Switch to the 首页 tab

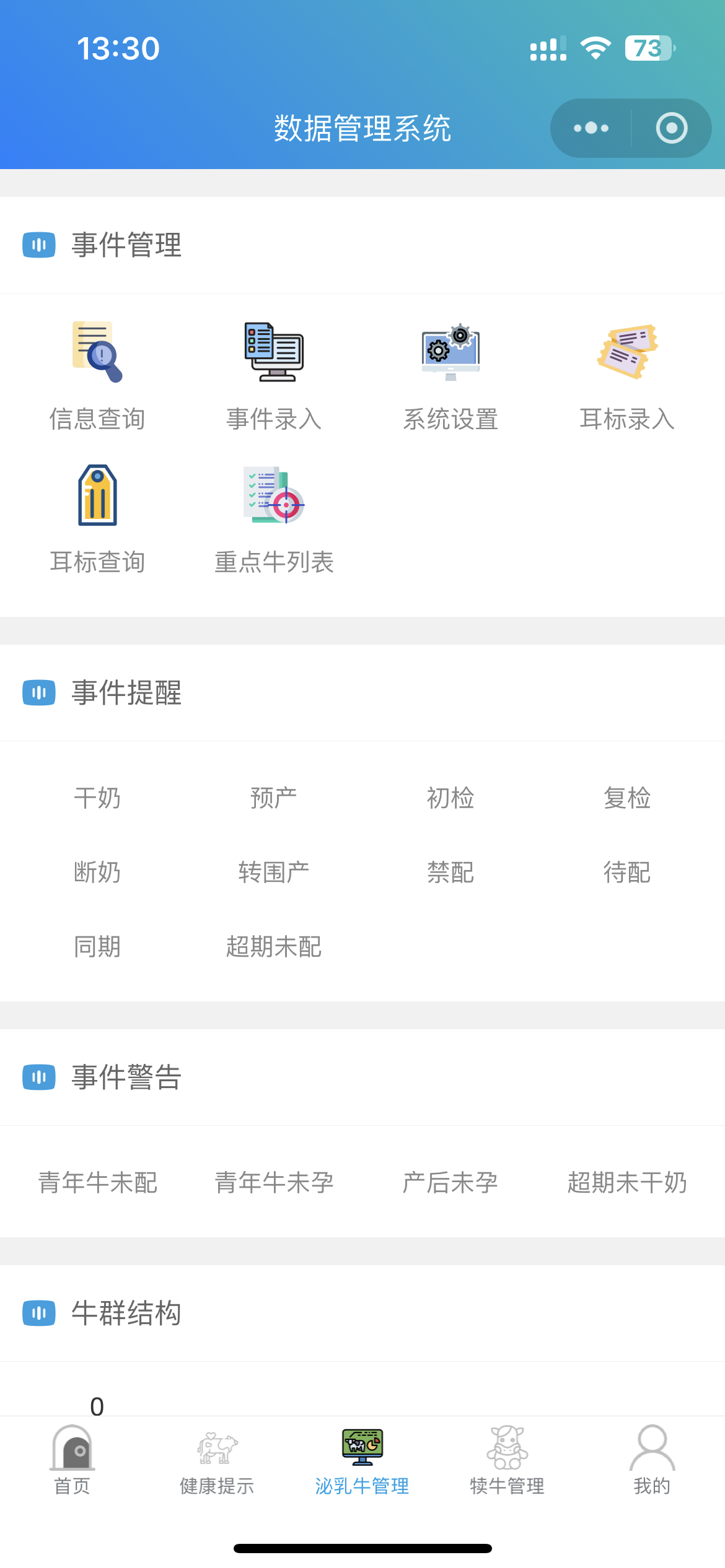72,1459
